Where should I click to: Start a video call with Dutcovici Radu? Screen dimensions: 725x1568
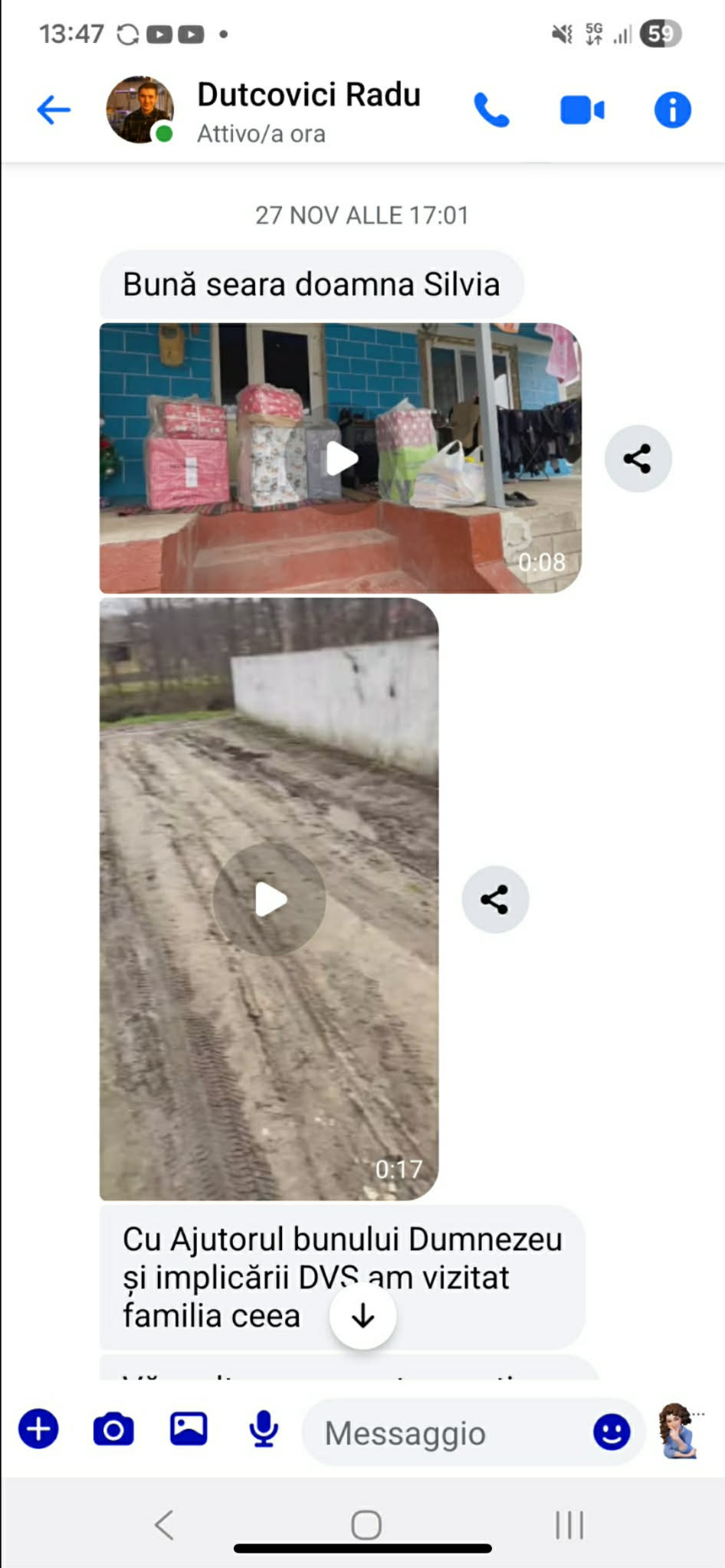[582, 110]
